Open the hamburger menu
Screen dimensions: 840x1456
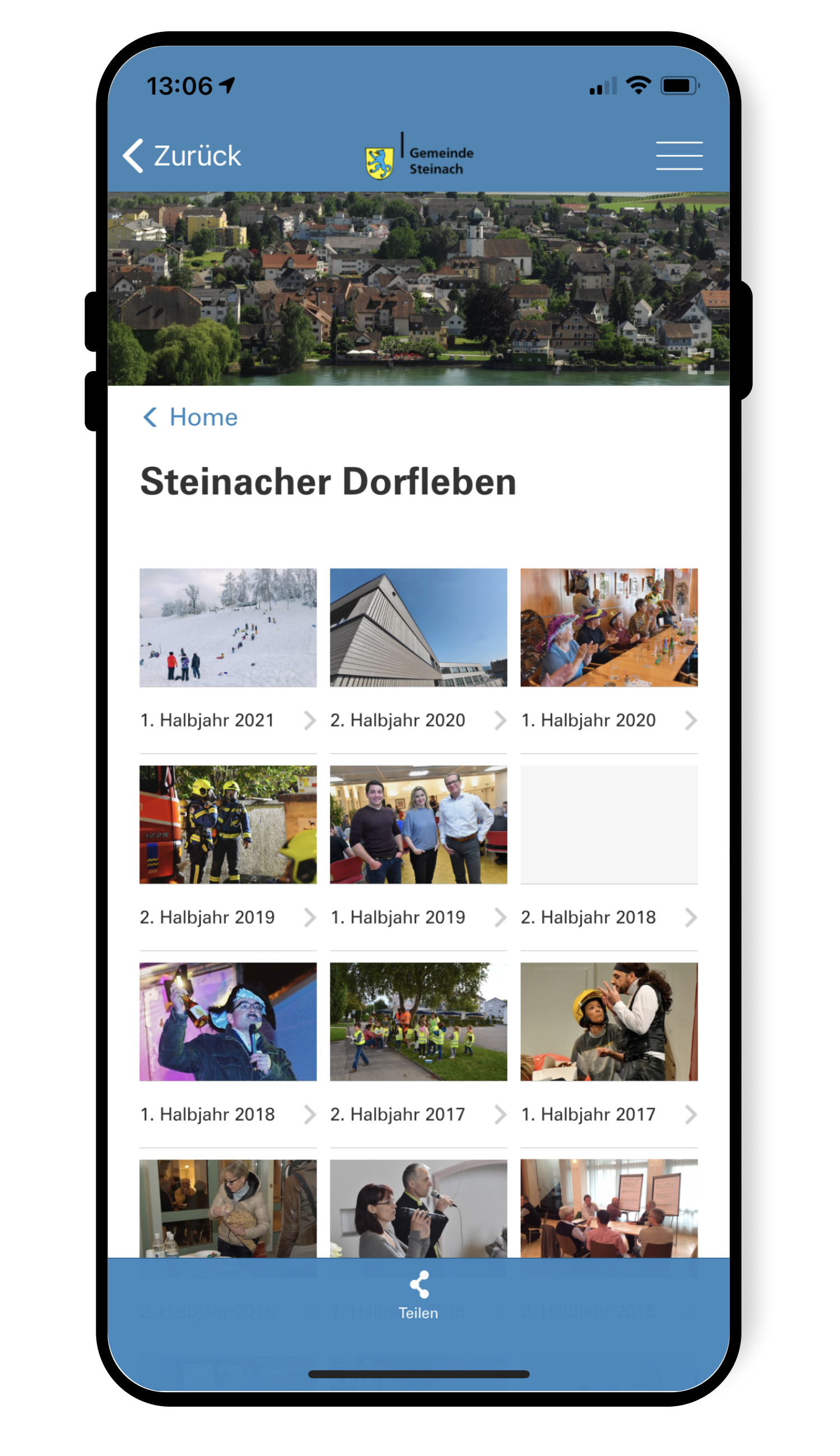coord(679,156)
